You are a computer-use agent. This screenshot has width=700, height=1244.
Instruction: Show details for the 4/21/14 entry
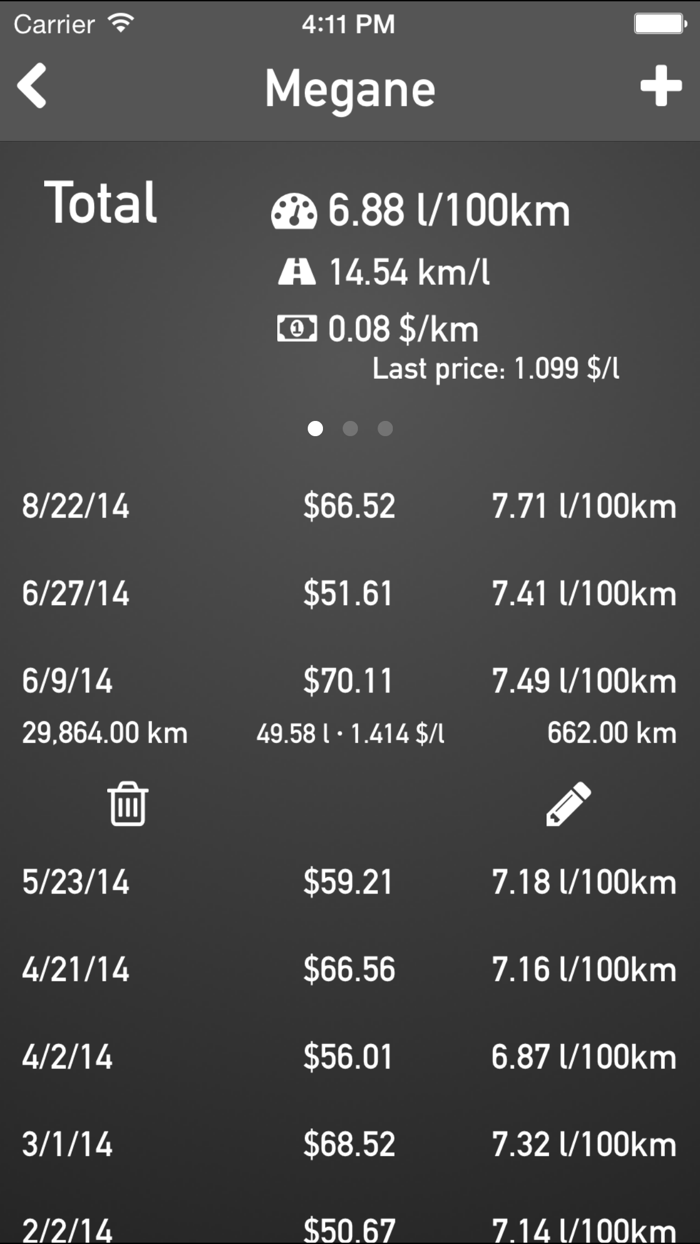coord(349,969)
